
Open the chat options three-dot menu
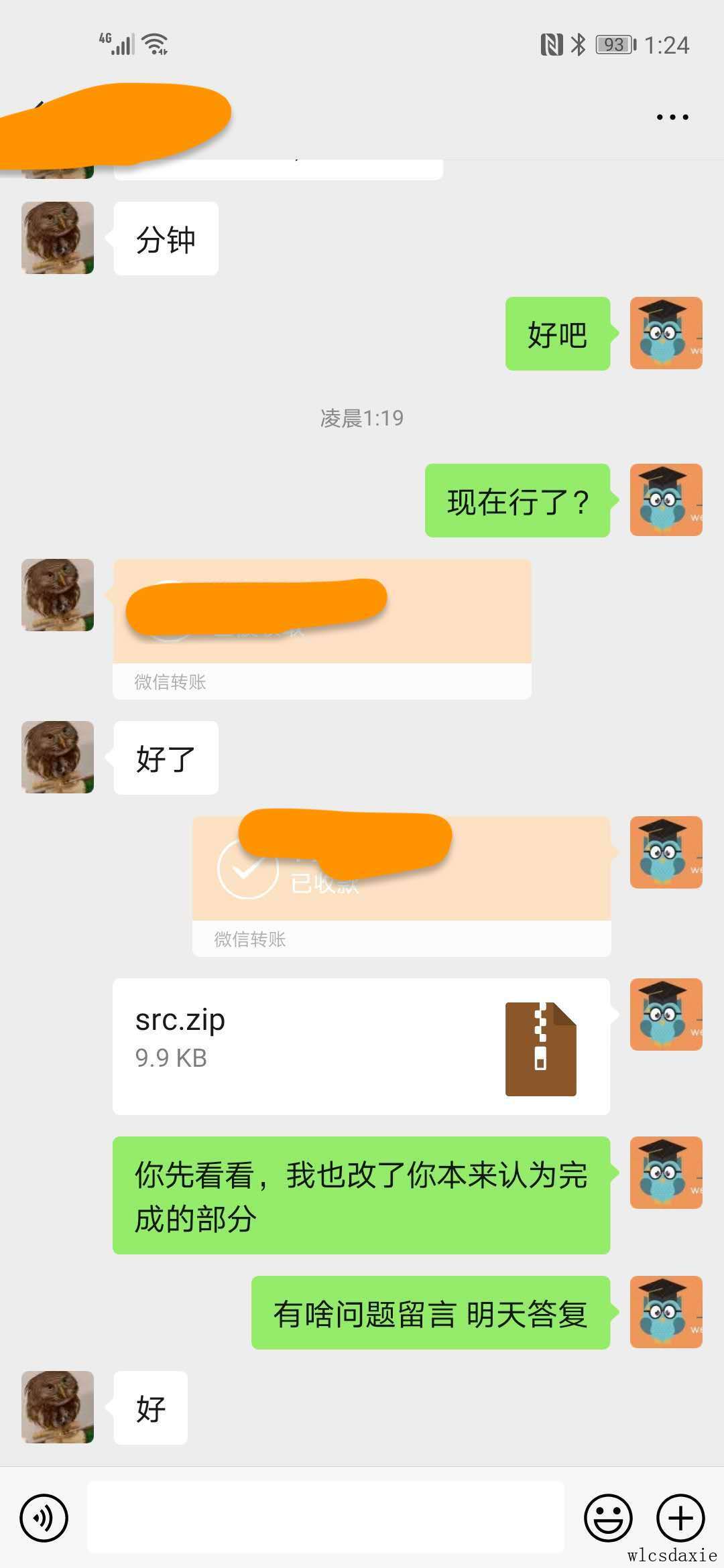[672, 117]
